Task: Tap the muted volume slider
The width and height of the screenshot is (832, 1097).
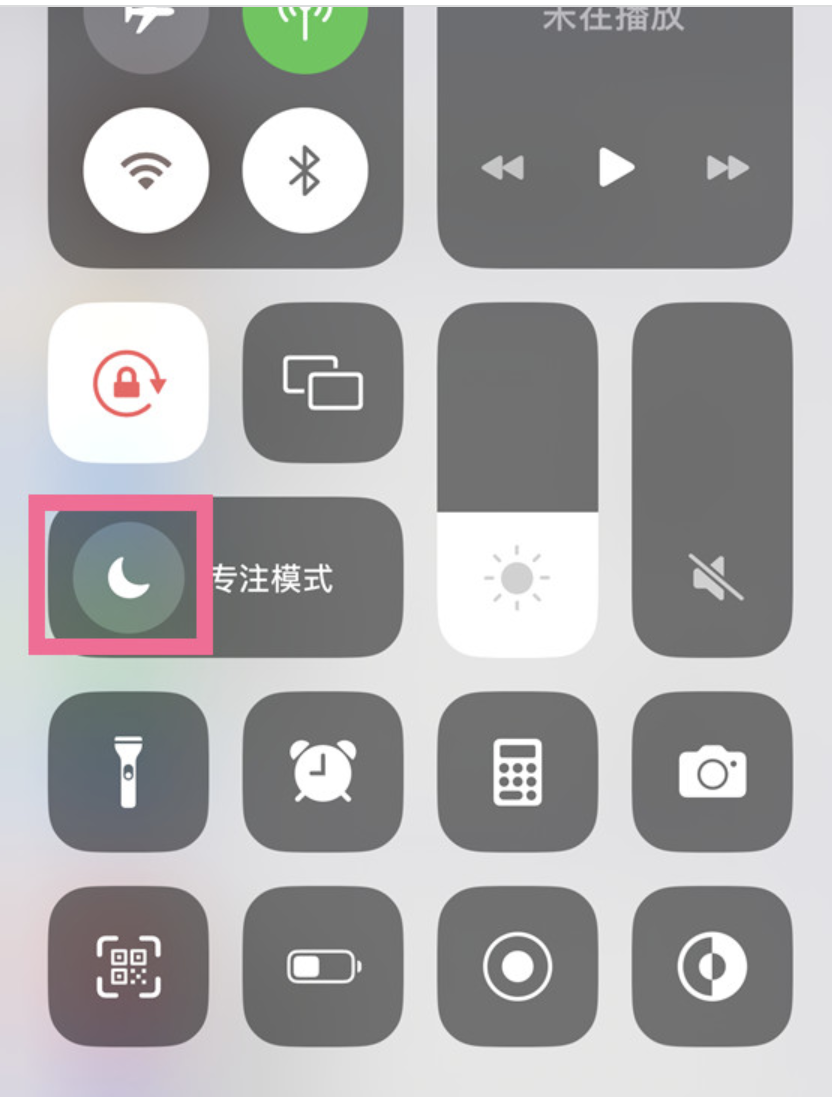Action: pos(712,480)
